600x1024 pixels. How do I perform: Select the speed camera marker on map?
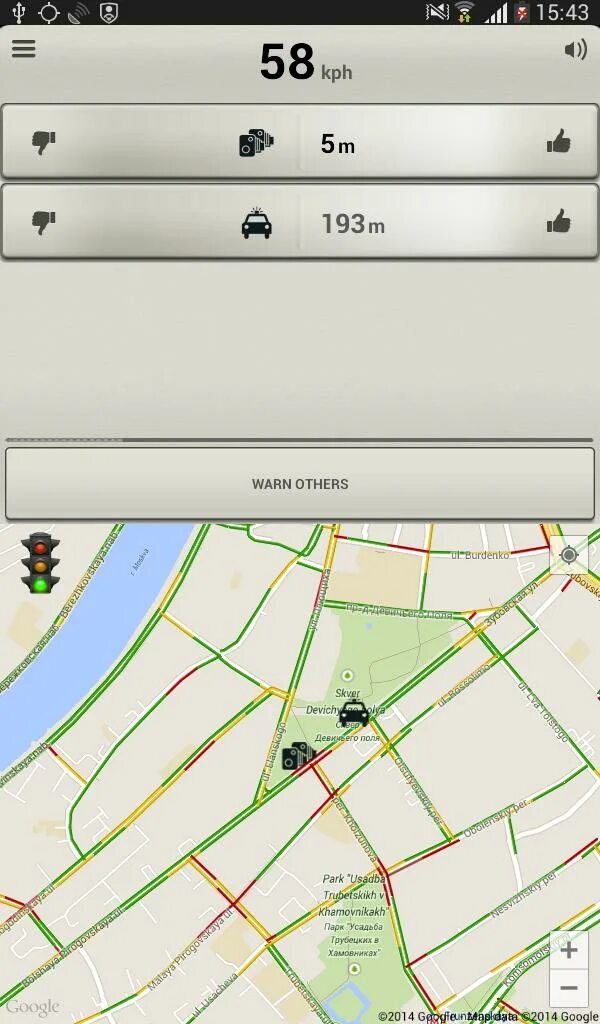click(297, 755)
